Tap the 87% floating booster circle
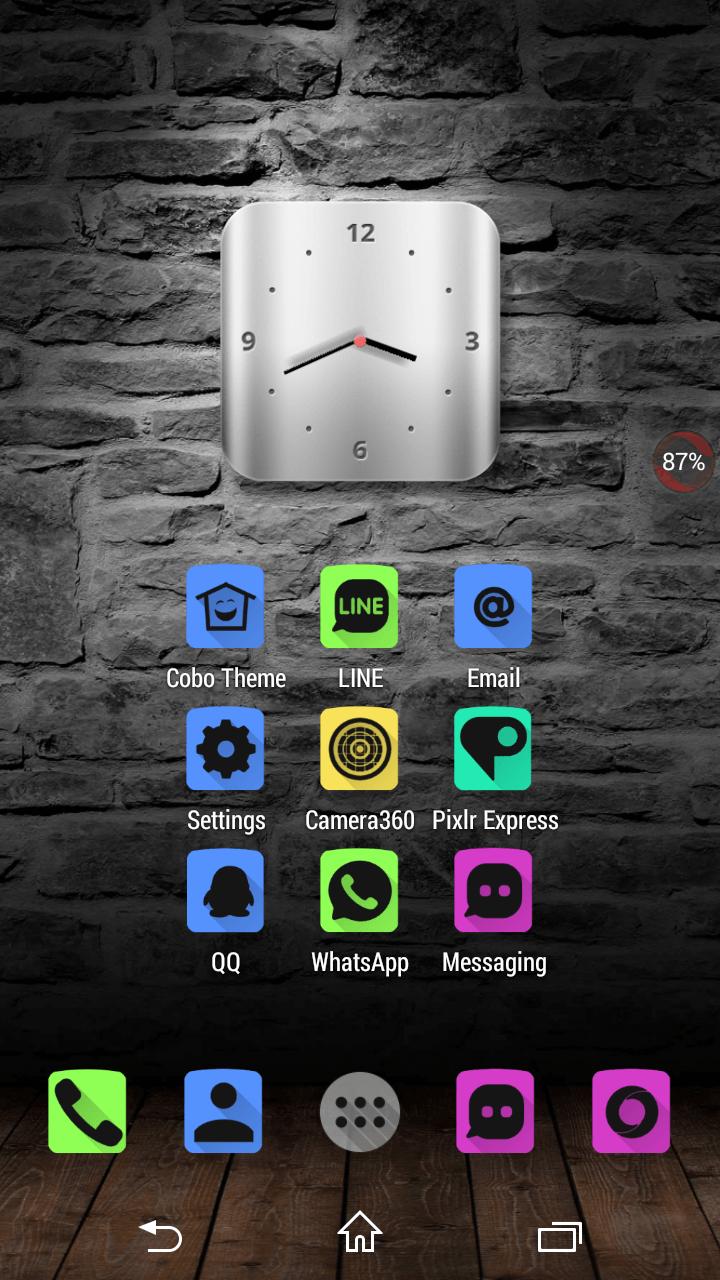This screenshot has width=720, height=1280. point(684,462)
